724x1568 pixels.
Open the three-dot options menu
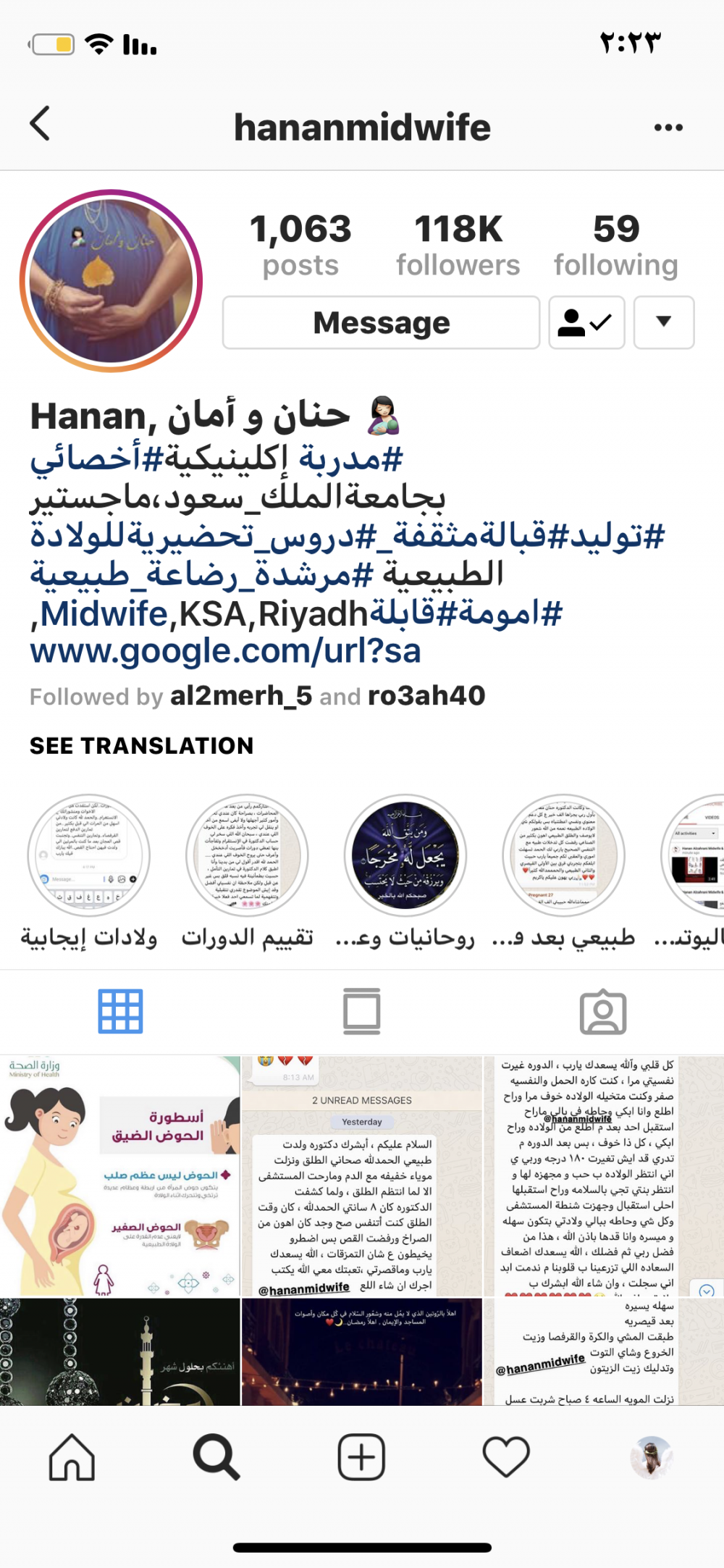tap(668, 127)
